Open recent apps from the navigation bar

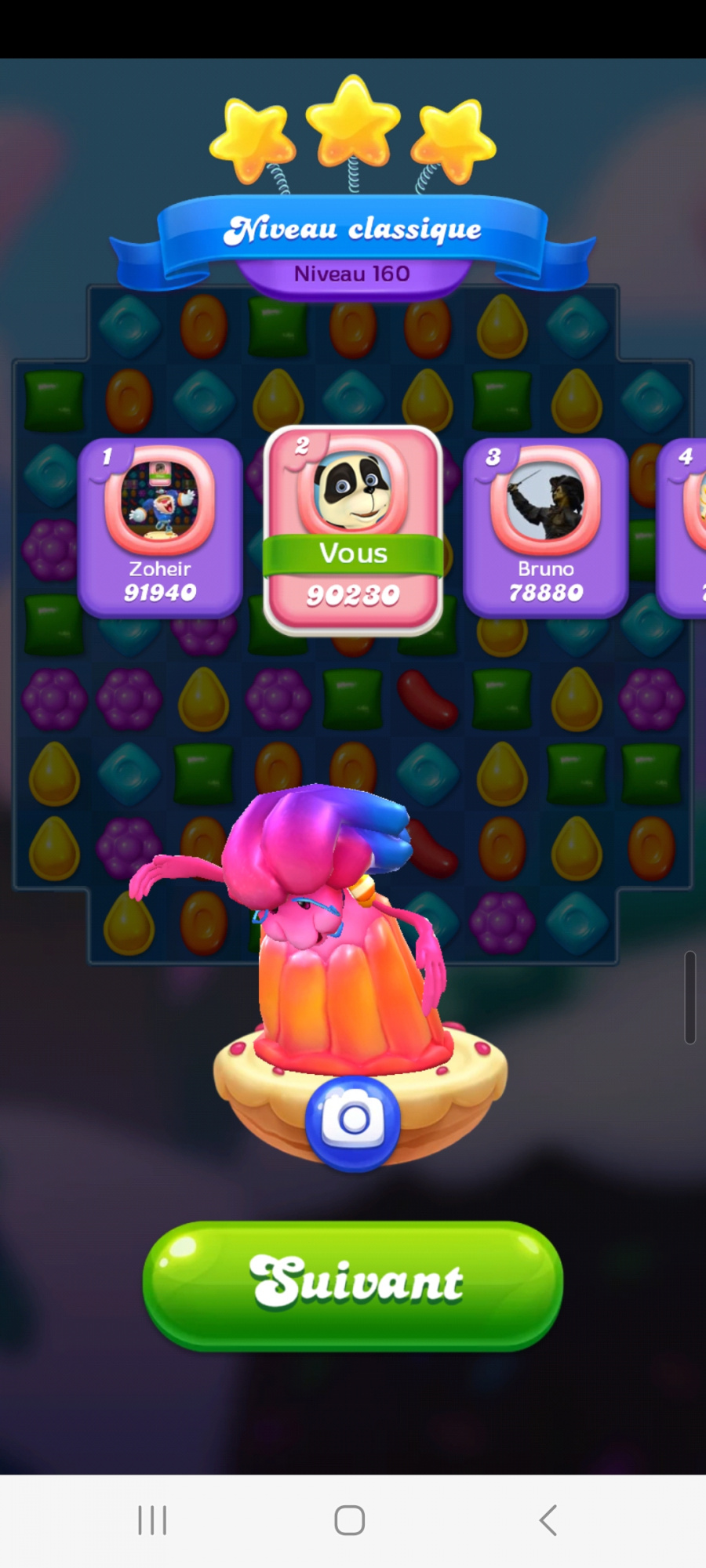point(152,1520)
